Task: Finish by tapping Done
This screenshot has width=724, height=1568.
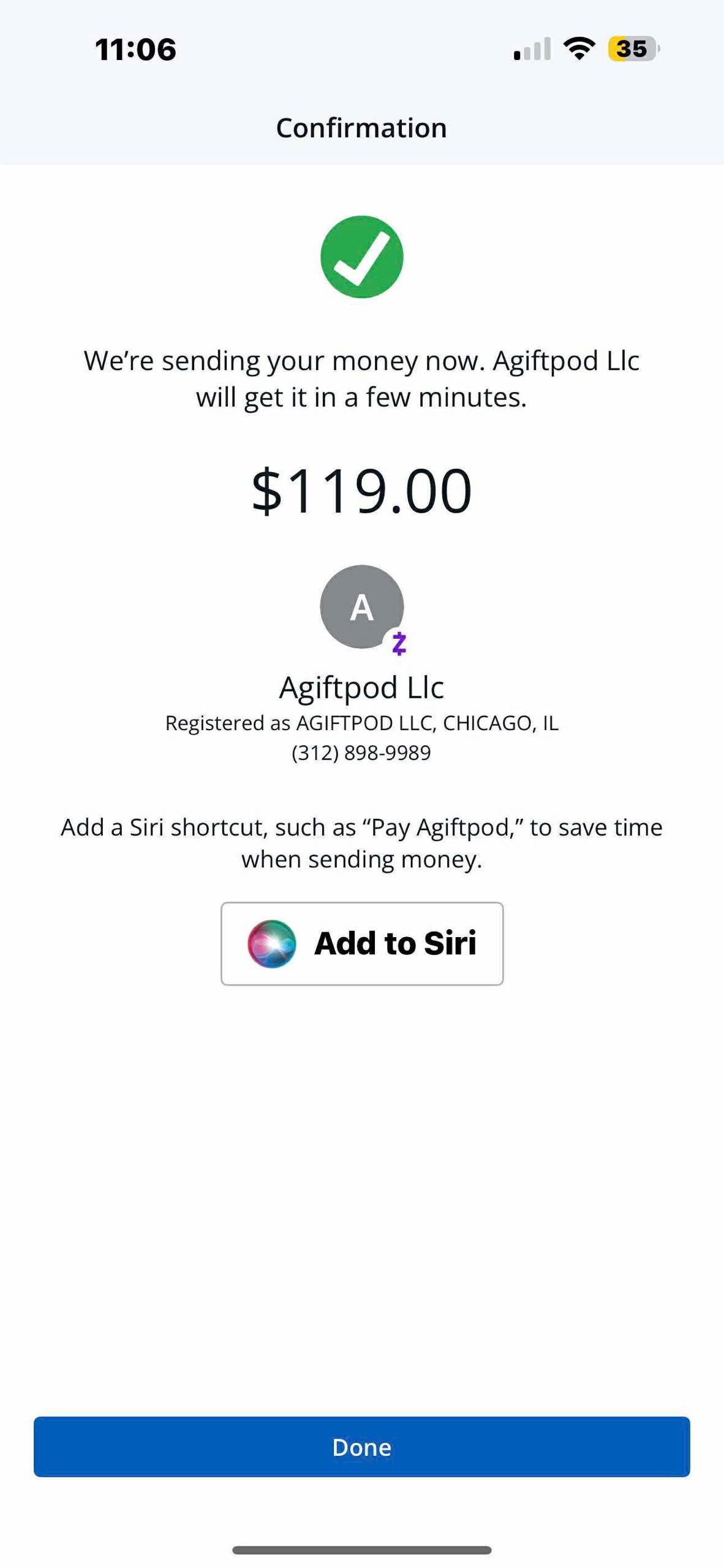Action: [x=362, y=1447]
